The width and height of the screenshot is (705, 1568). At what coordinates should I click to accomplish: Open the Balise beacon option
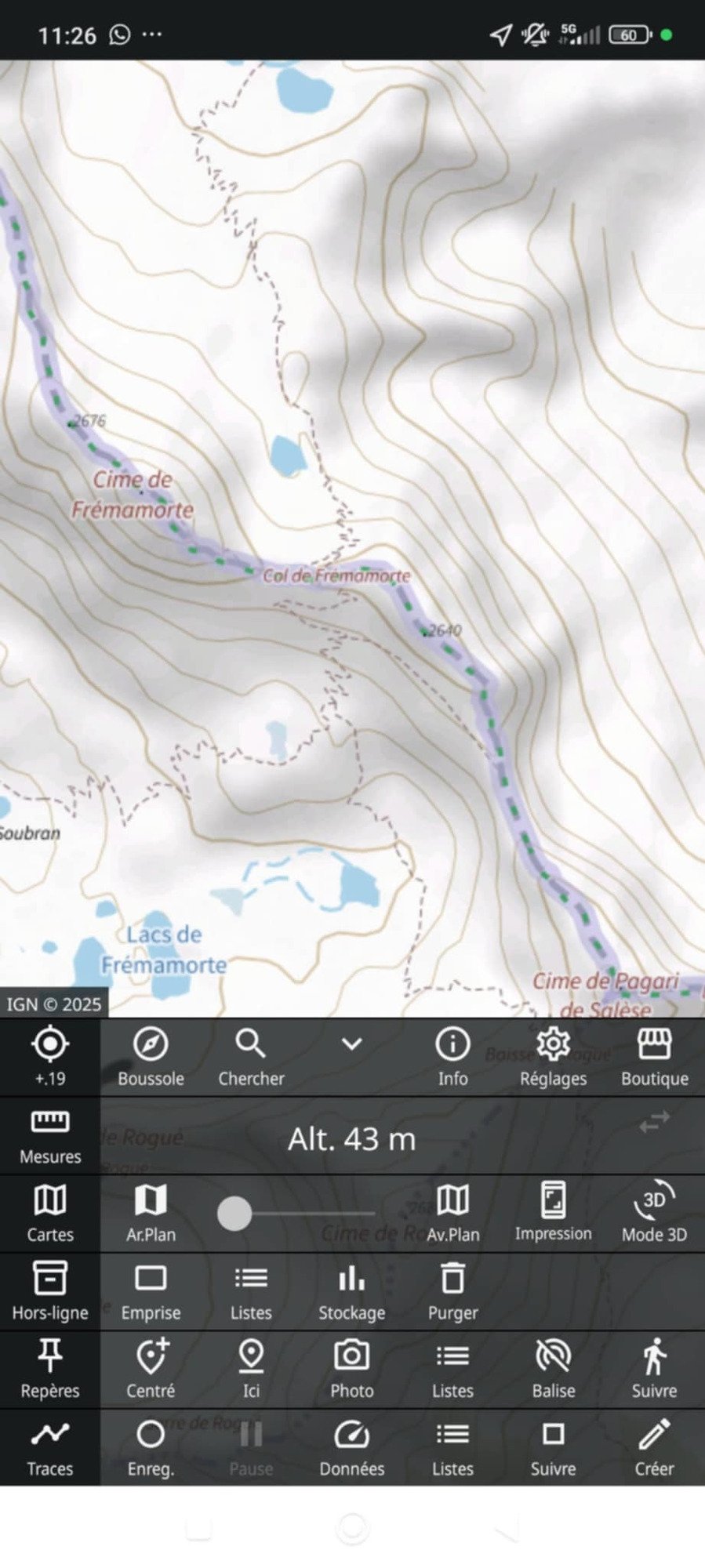[x=553, y=1368]
